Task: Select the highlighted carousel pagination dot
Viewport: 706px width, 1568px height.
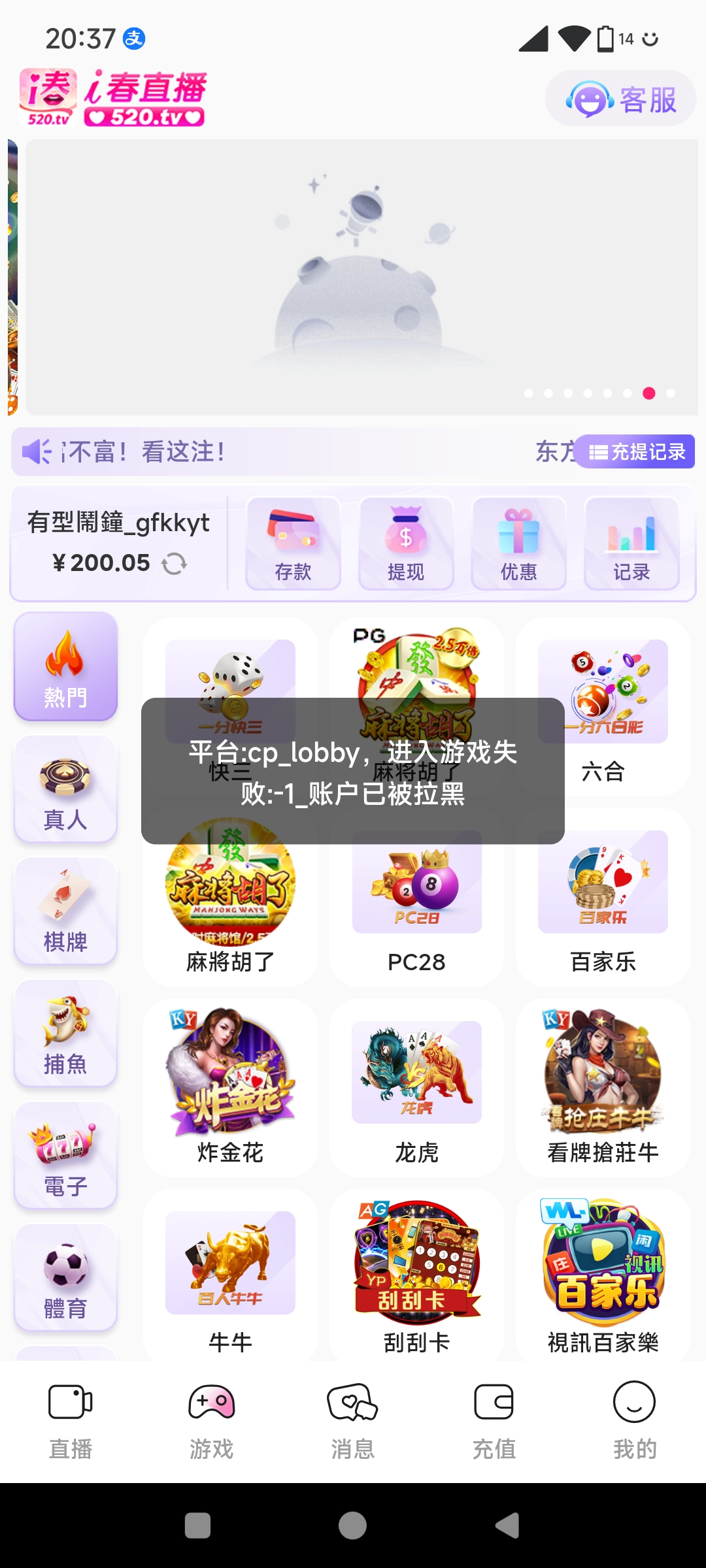Action: point(648,394)
